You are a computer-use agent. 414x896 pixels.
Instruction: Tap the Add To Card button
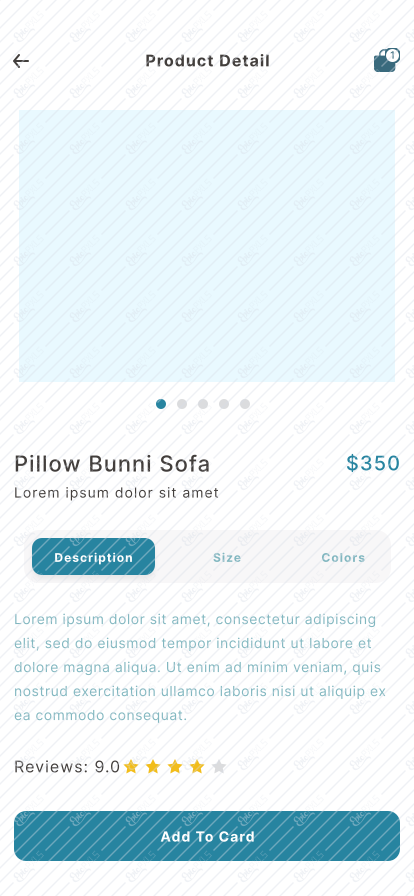tap(207, 836)
